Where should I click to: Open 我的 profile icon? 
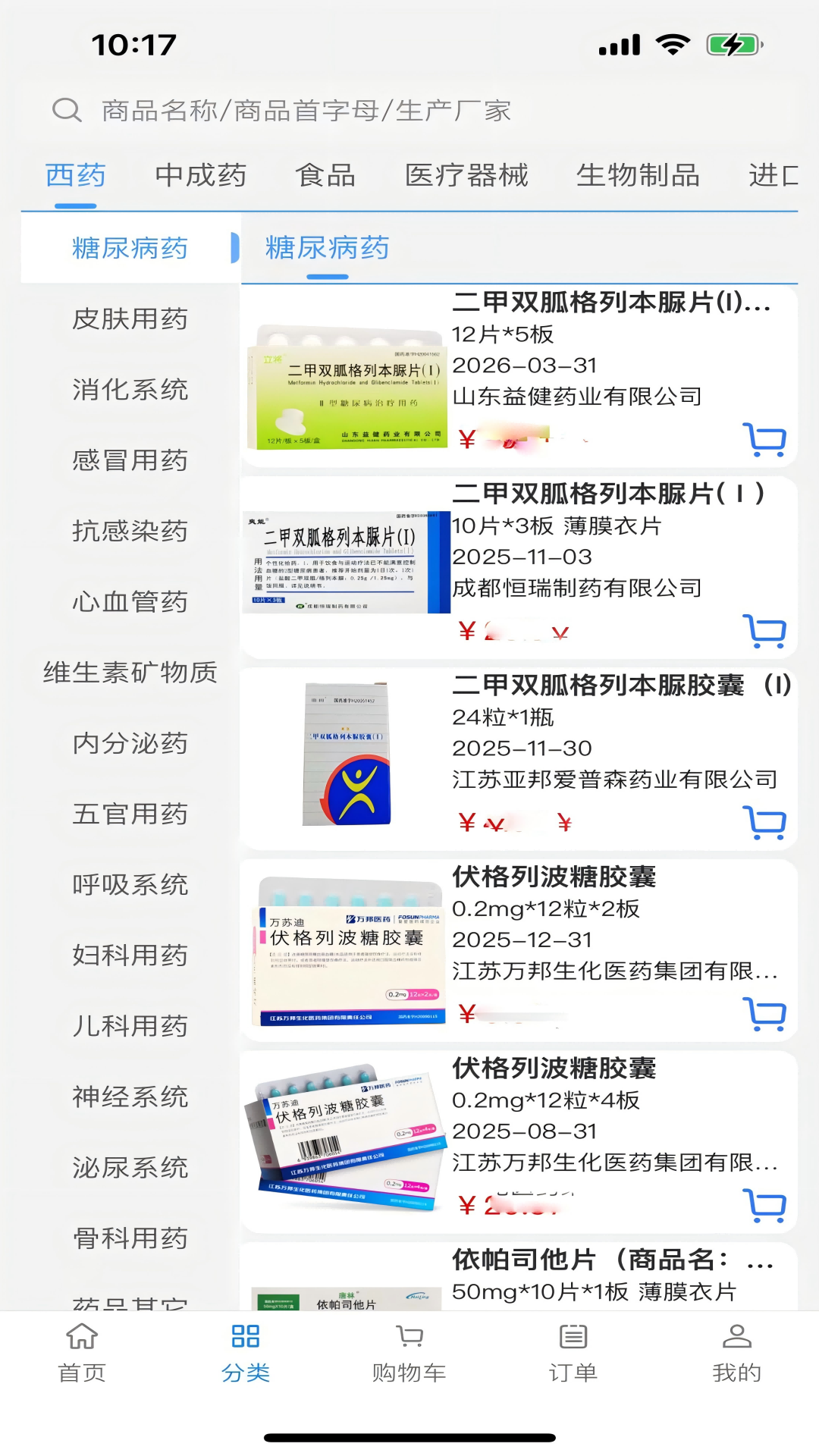tap(736, 1338)
